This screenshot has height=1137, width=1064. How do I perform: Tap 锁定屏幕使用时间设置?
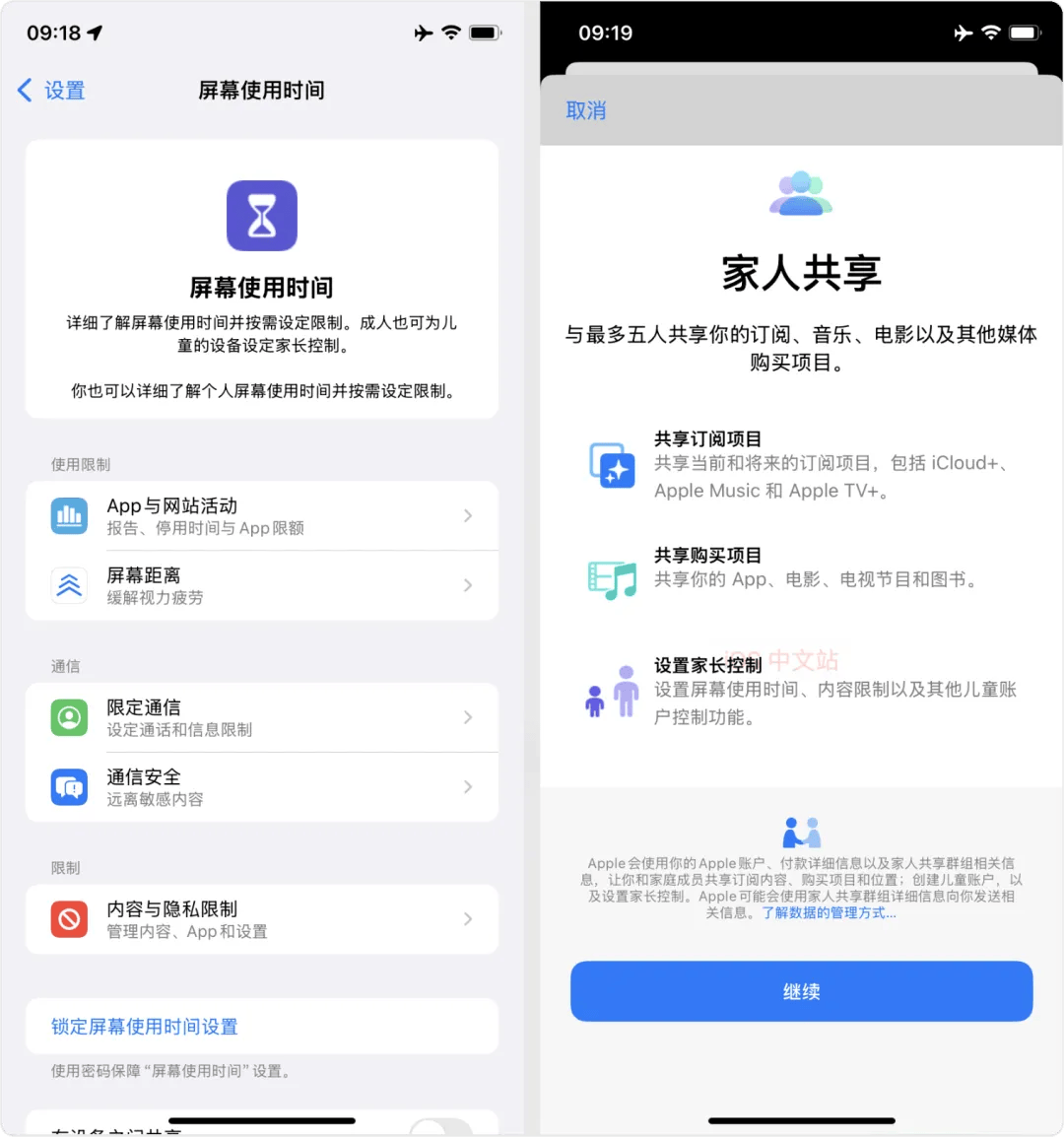145,1027
